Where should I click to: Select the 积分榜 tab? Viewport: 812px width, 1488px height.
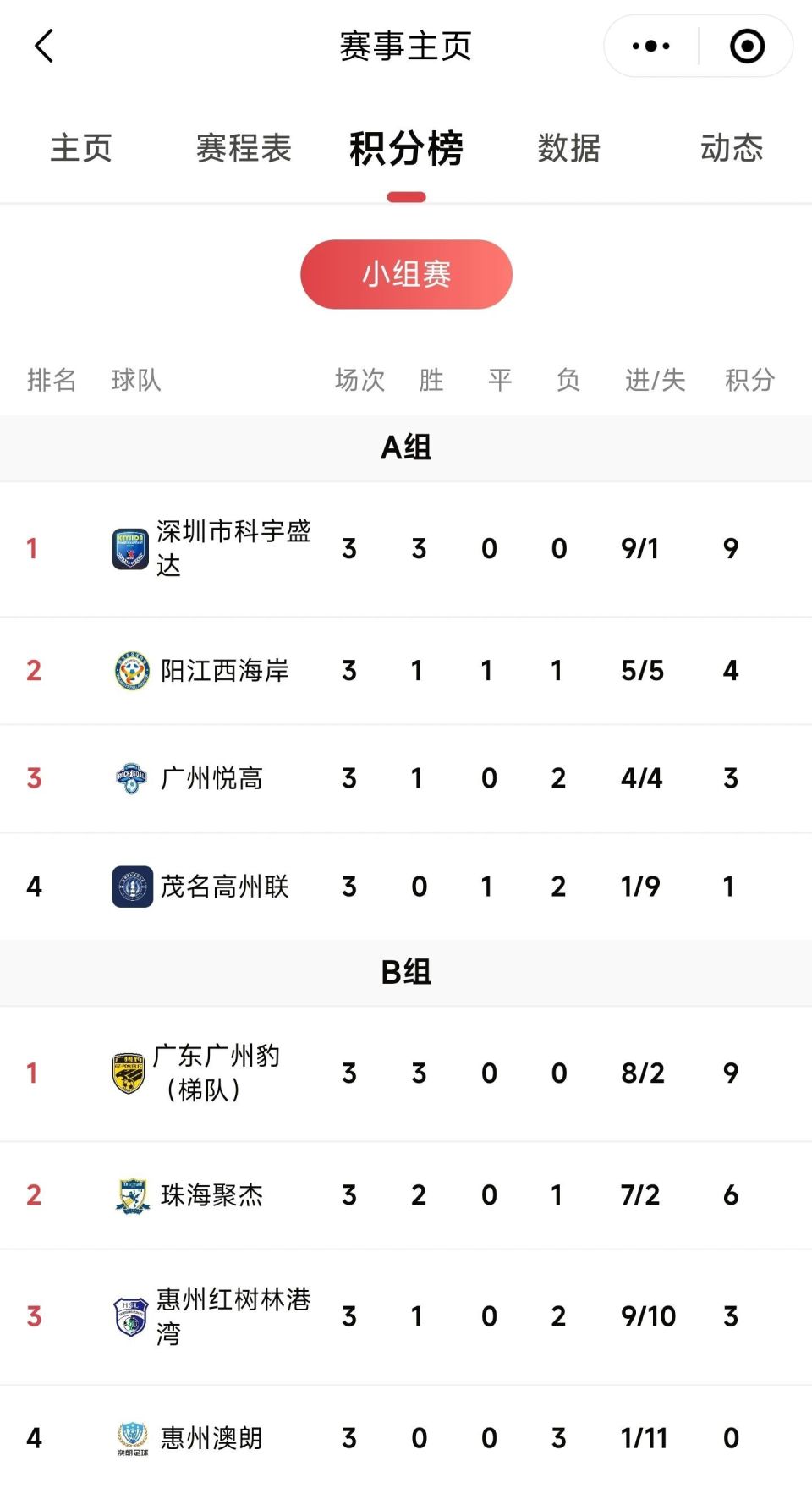point(406,150)
